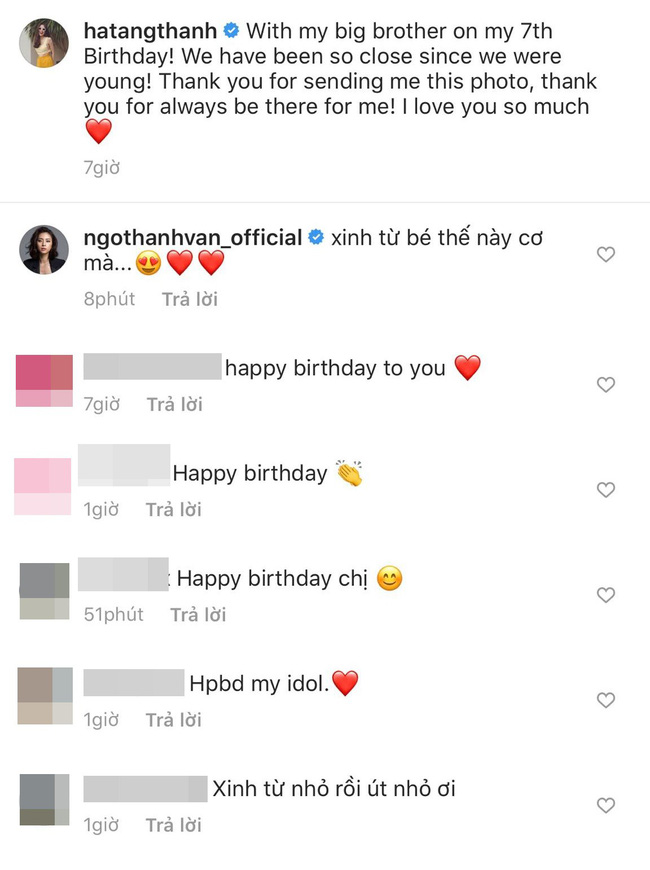This screenshot has width=650, height=870.
Task: Reply to the 'Xinh từ nhỏ rồi' comment
Action: (x=173, y=825)
